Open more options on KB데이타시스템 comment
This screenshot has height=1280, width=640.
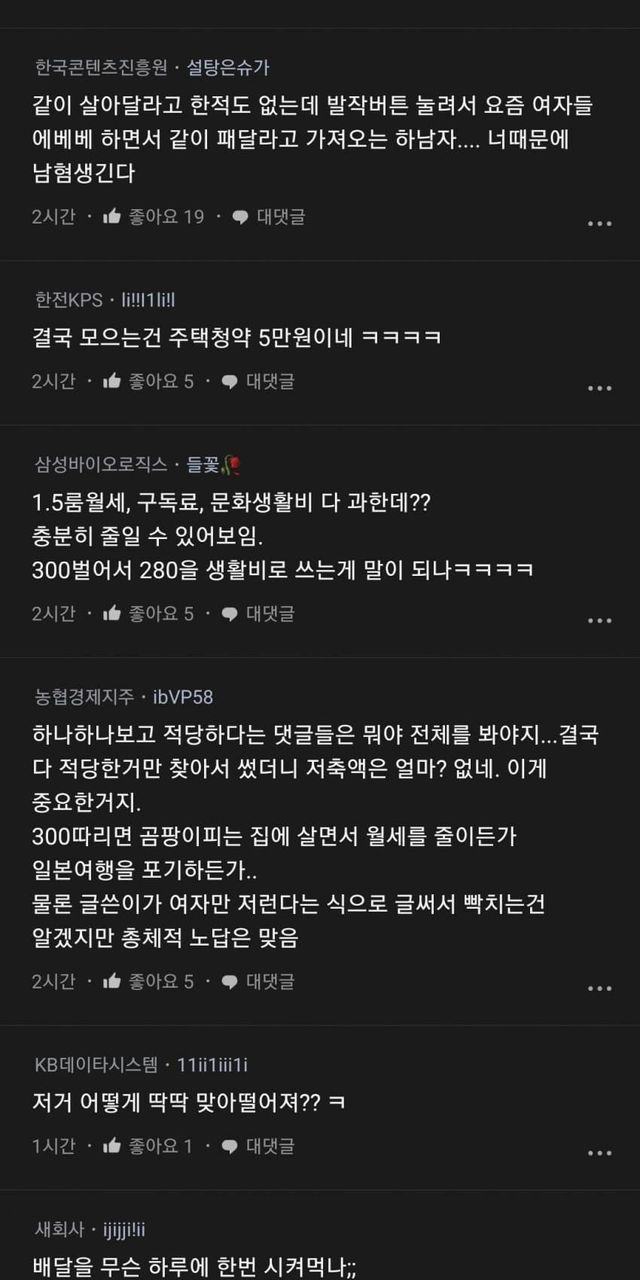[x=599, y=1152]
